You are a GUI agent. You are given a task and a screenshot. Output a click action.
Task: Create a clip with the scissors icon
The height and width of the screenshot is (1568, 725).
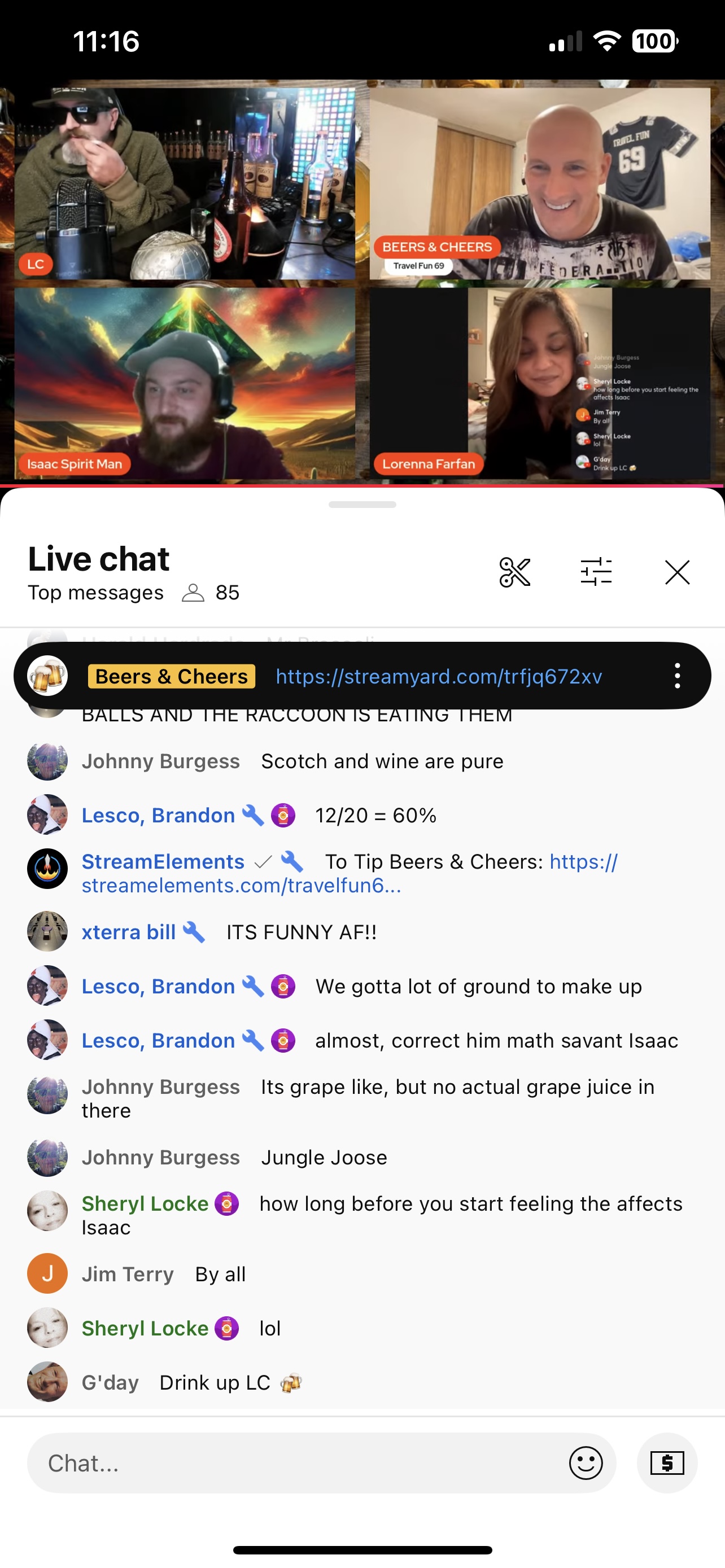[514, 572]
